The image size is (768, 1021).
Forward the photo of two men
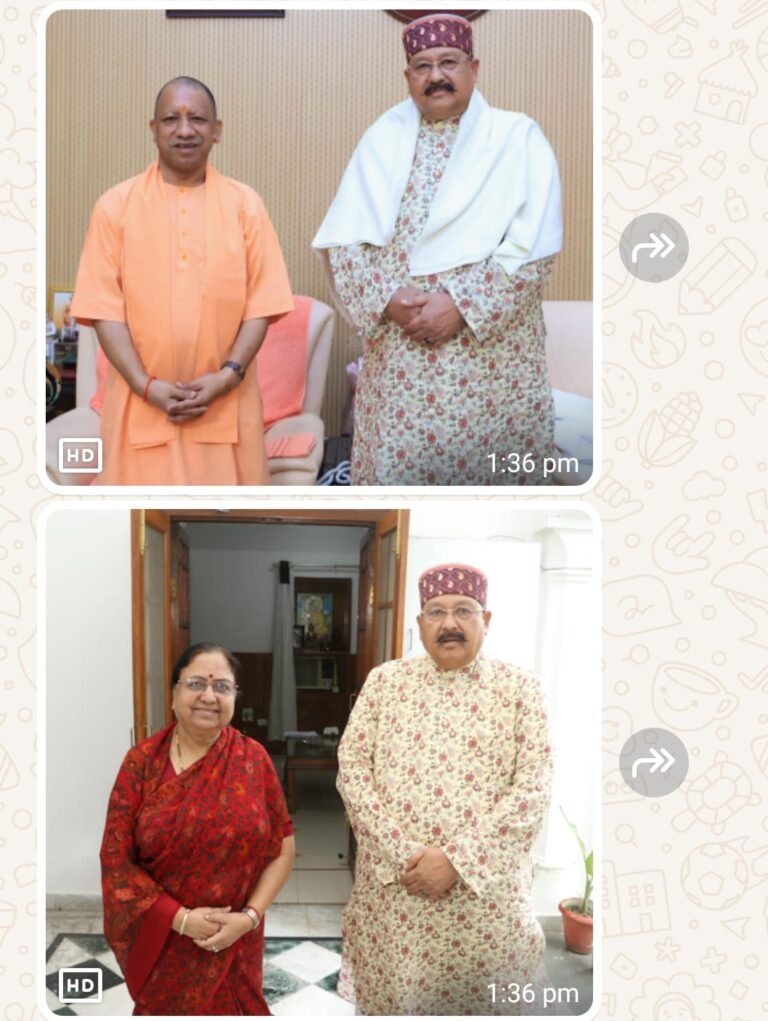pyautogui.click(x=653, y=247)
